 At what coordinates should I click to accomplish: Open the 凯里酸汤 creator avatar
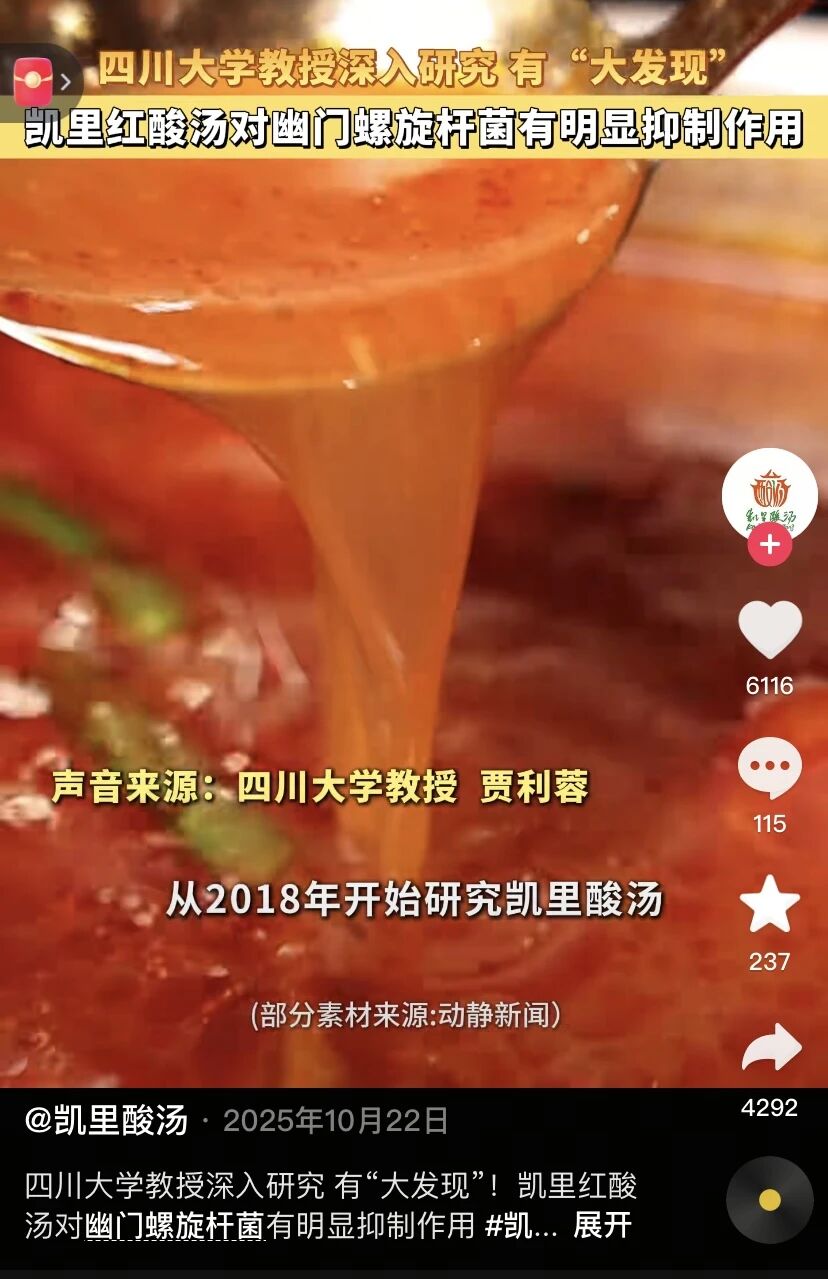pos(770,494)
